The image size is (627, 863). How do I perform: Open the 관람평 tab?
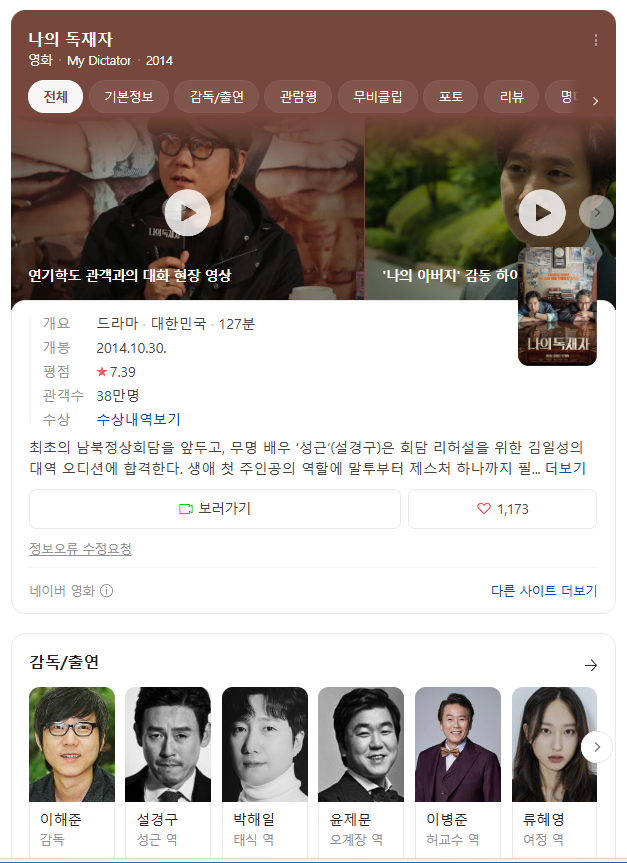click(x=299, y=97)
